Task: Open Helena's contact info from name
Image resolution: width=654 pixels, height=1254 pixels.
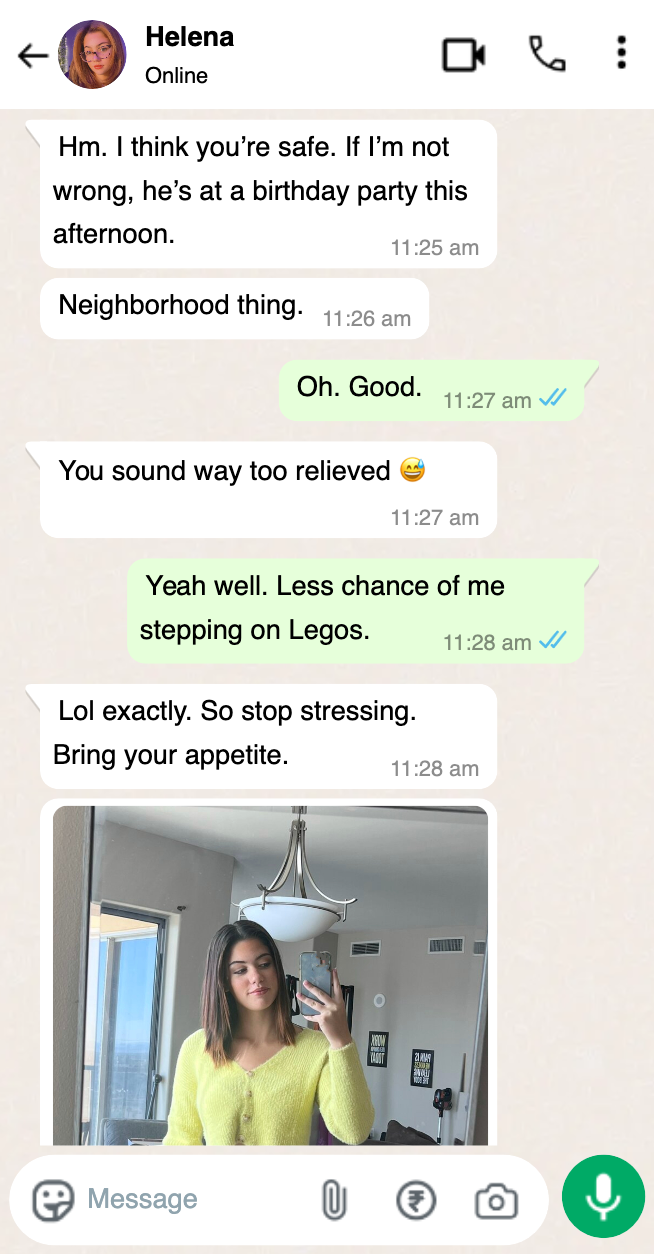Action: click(x=190, y=37)
